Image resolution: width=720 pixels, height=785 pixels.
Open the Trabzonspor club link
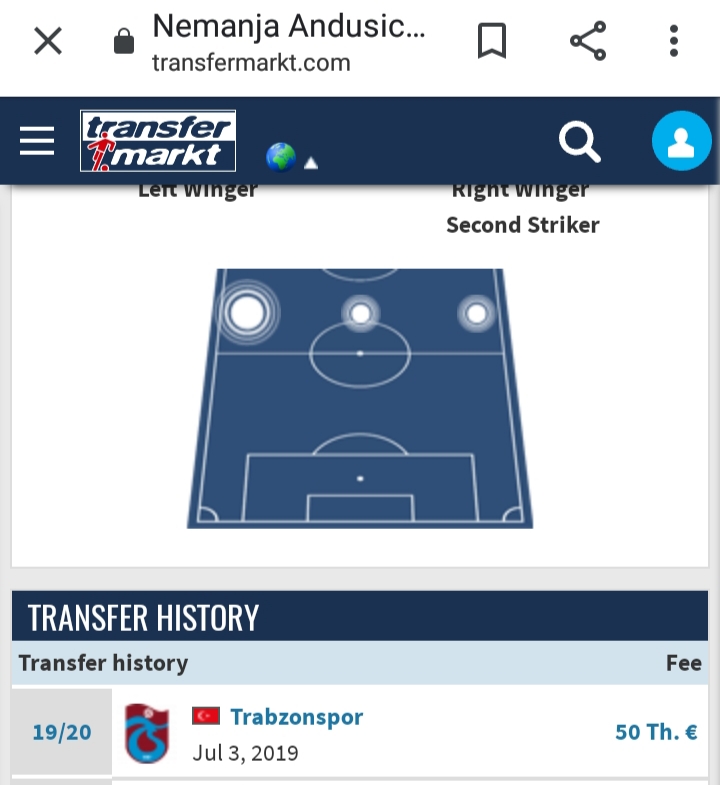point(296,717)
